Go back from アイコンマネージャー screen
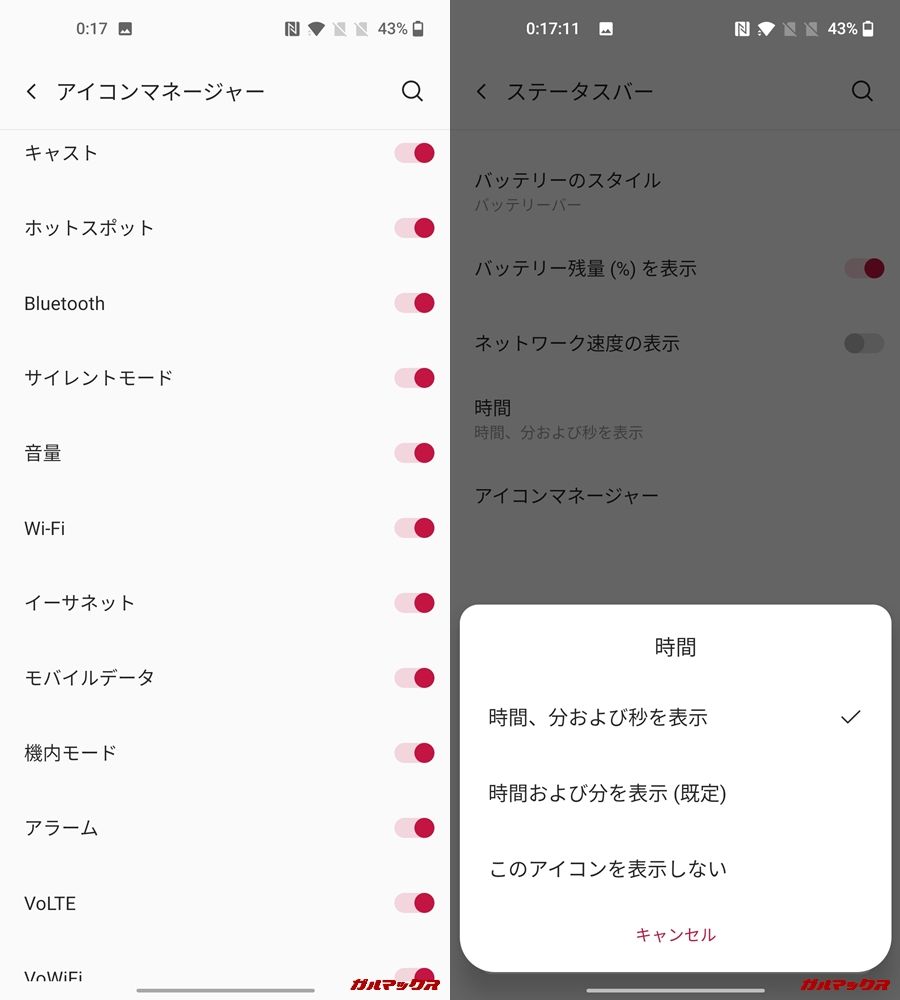Image resolution: width=900 pixels, height=1000 pixels. (x=32, y=92)
